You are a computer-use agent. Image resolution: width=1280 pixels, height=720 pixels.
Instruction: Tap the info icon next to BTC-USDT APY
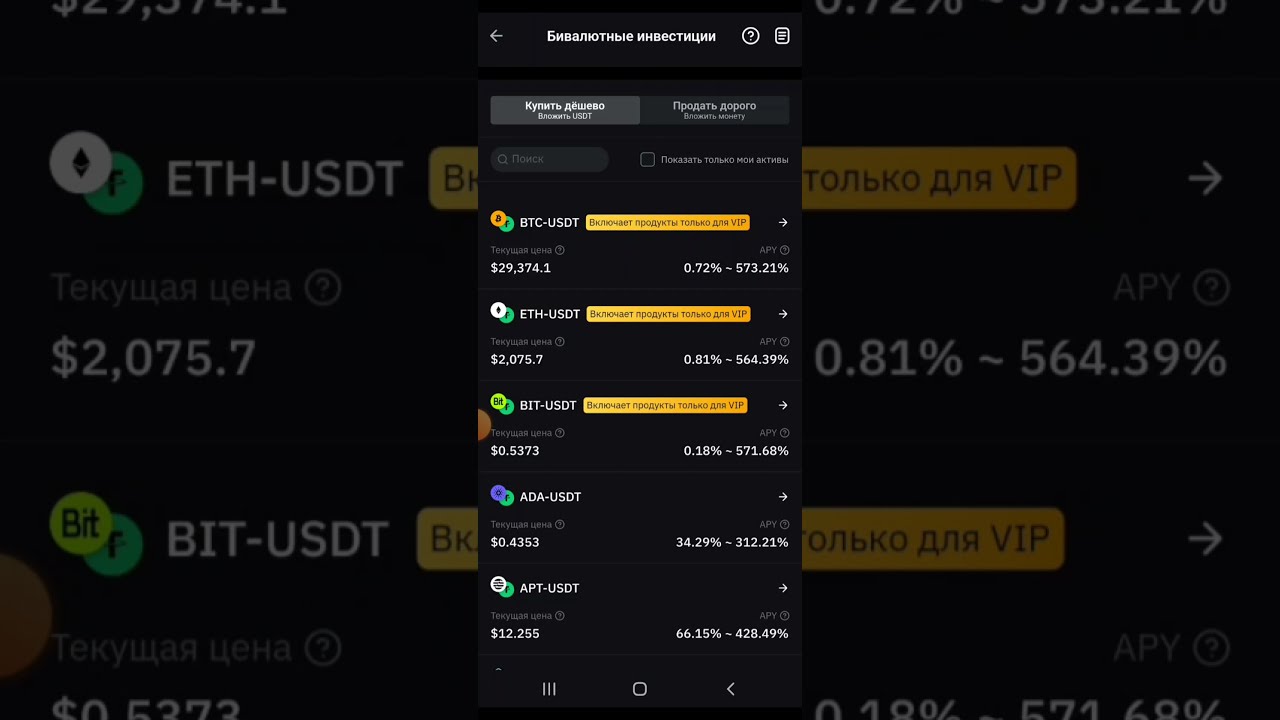[x=784, y=250]
